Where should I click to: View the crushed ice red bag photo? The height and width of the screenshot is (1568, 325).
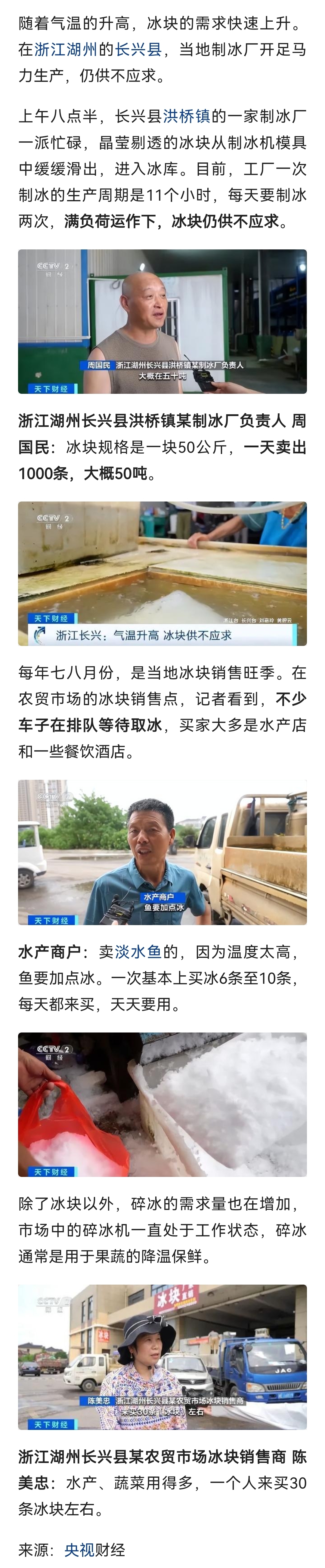tap(162, 1105)
